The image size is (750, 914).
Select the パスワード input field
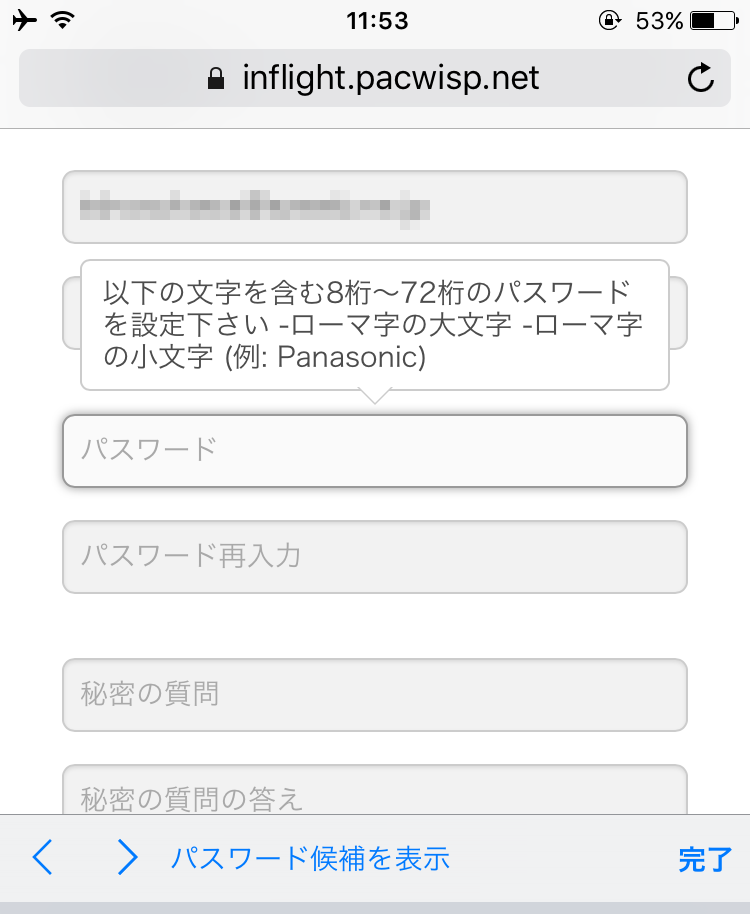tap(375, 451)
